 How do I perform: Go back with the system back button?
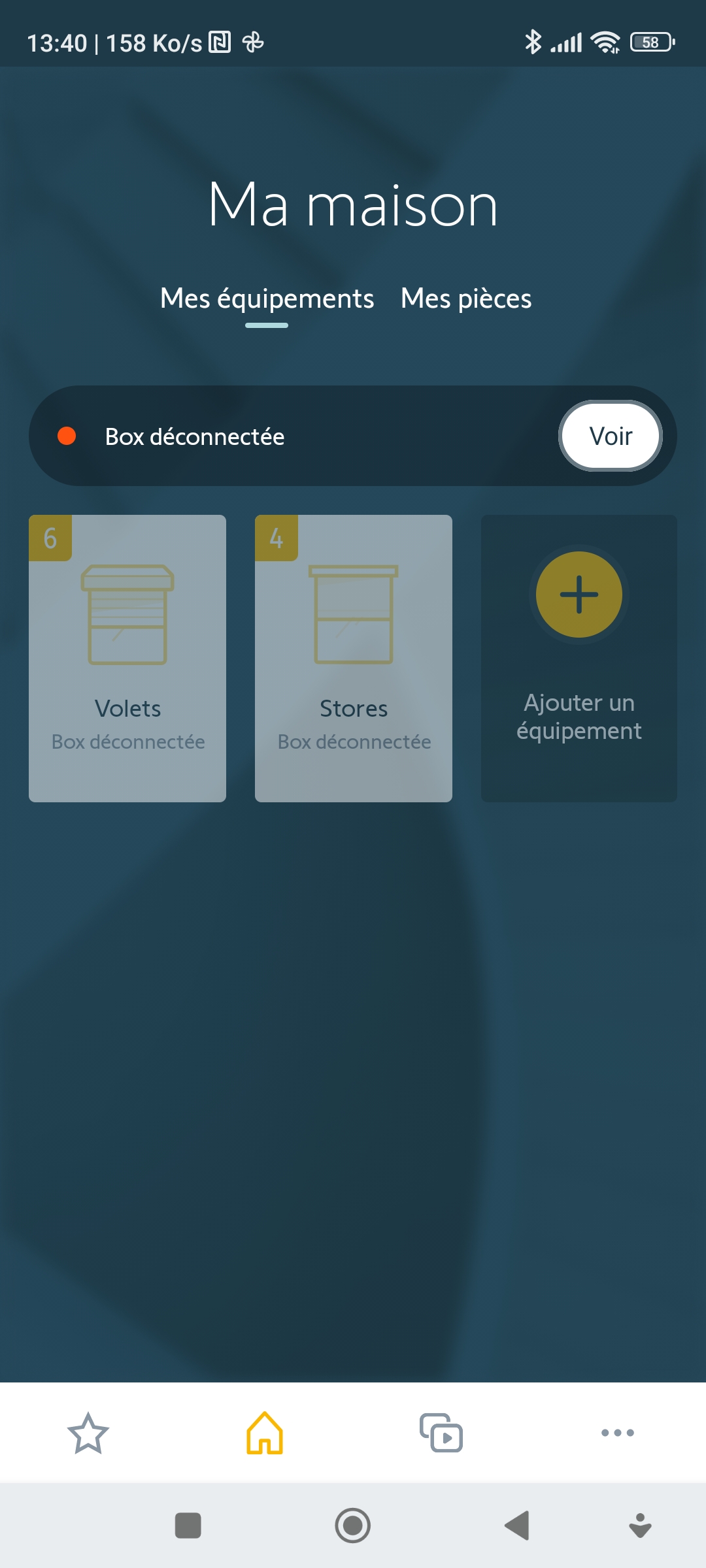[517, 1526]
